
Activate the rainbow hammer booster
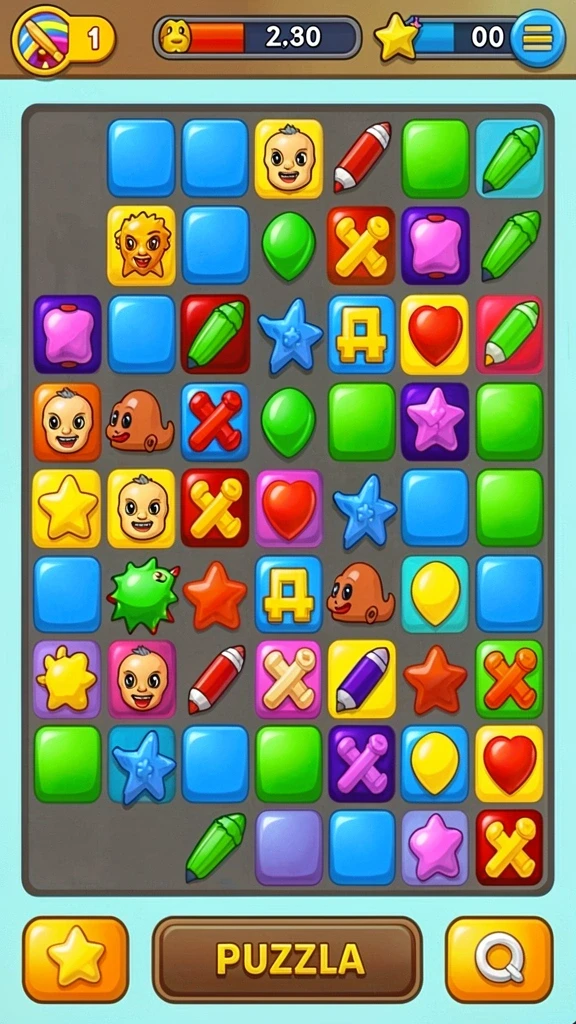42,39
